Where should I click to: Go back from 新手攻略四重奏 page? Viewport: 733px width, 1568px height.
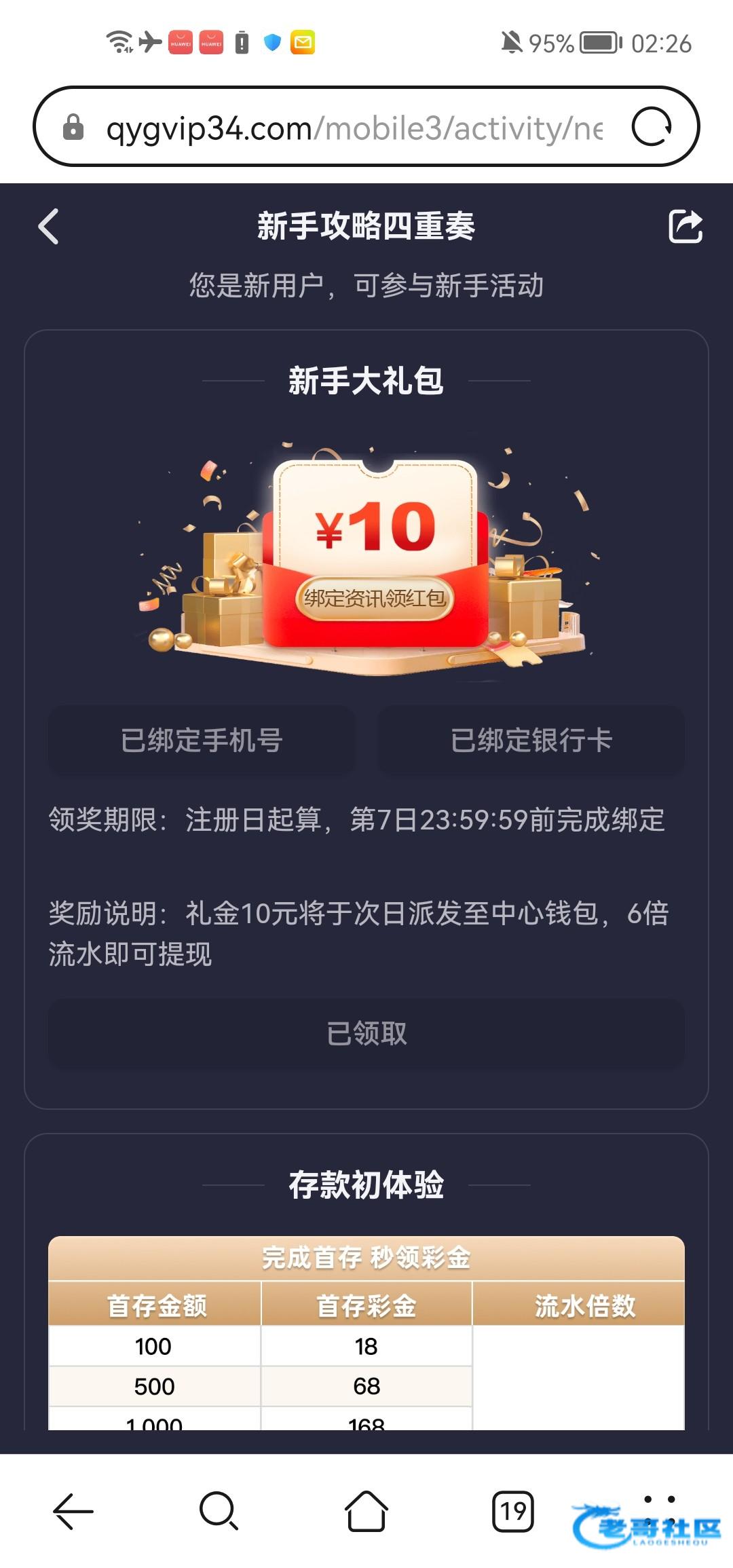click(49, 226)
